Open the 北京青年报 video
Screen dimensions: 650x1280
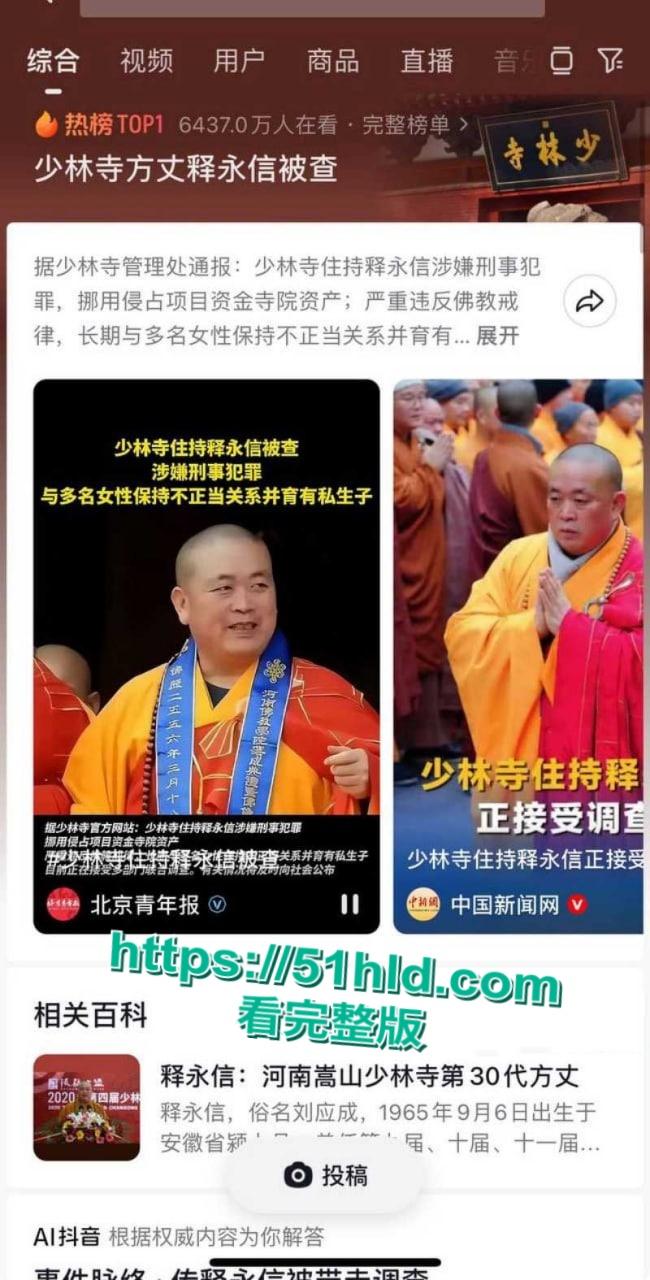click(206, 640)
